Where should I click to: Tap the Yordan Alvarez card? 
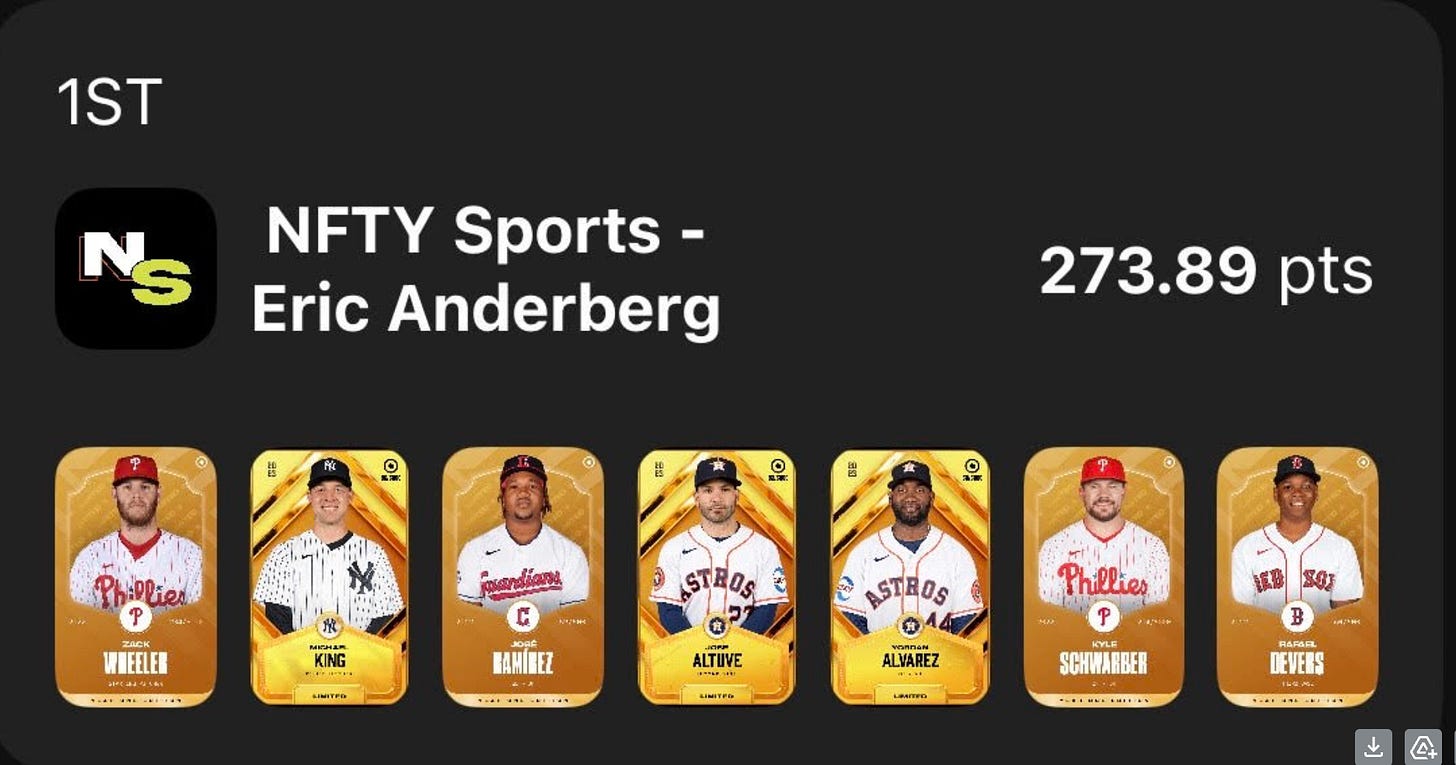coord(910,576)
